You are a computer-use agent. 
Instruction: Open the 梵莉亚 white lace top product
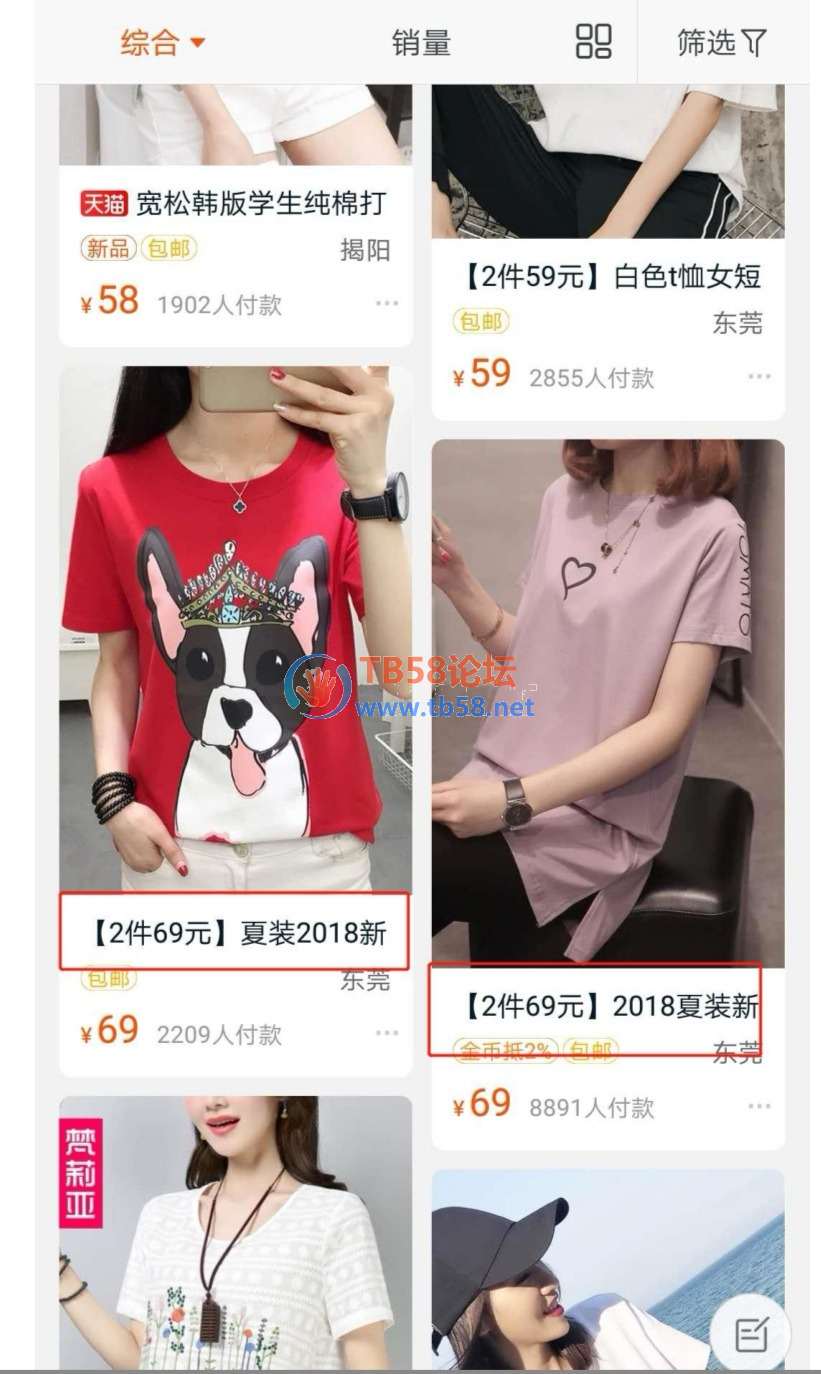pos(235,1235)
